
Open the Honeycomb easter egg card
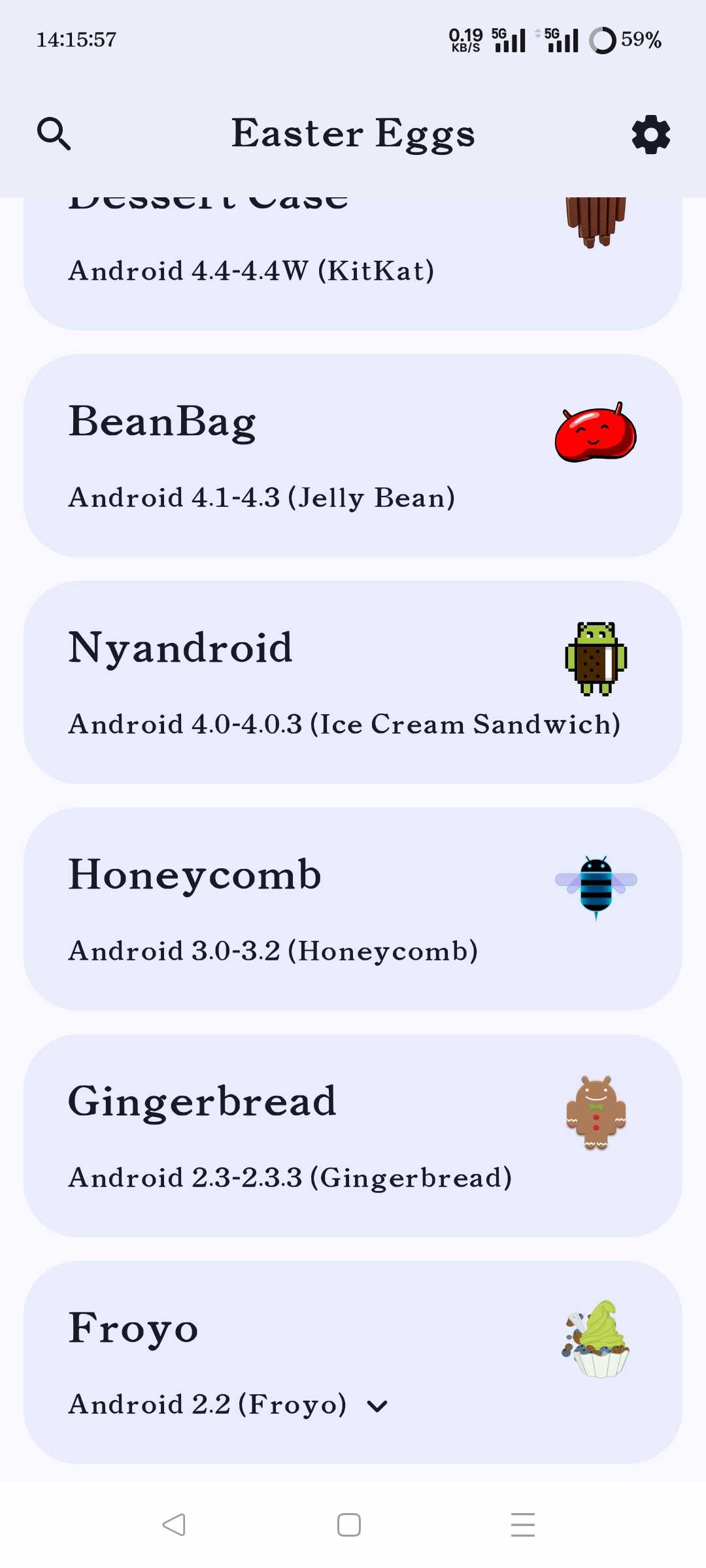(353, 909)
